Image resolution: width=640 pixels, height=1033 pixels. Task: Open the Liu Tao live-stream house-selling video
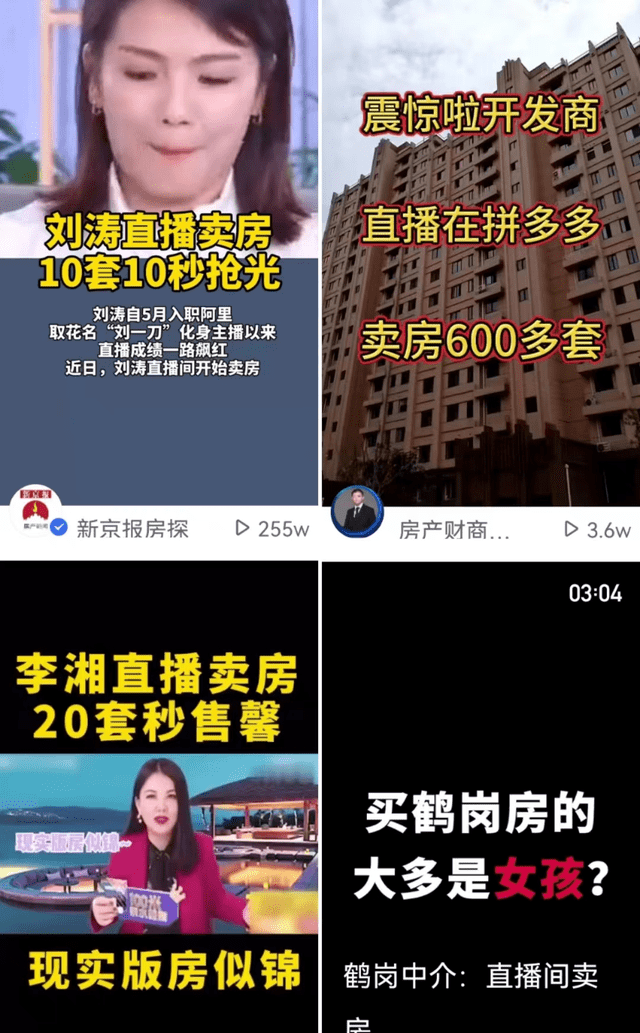(159, 250)
